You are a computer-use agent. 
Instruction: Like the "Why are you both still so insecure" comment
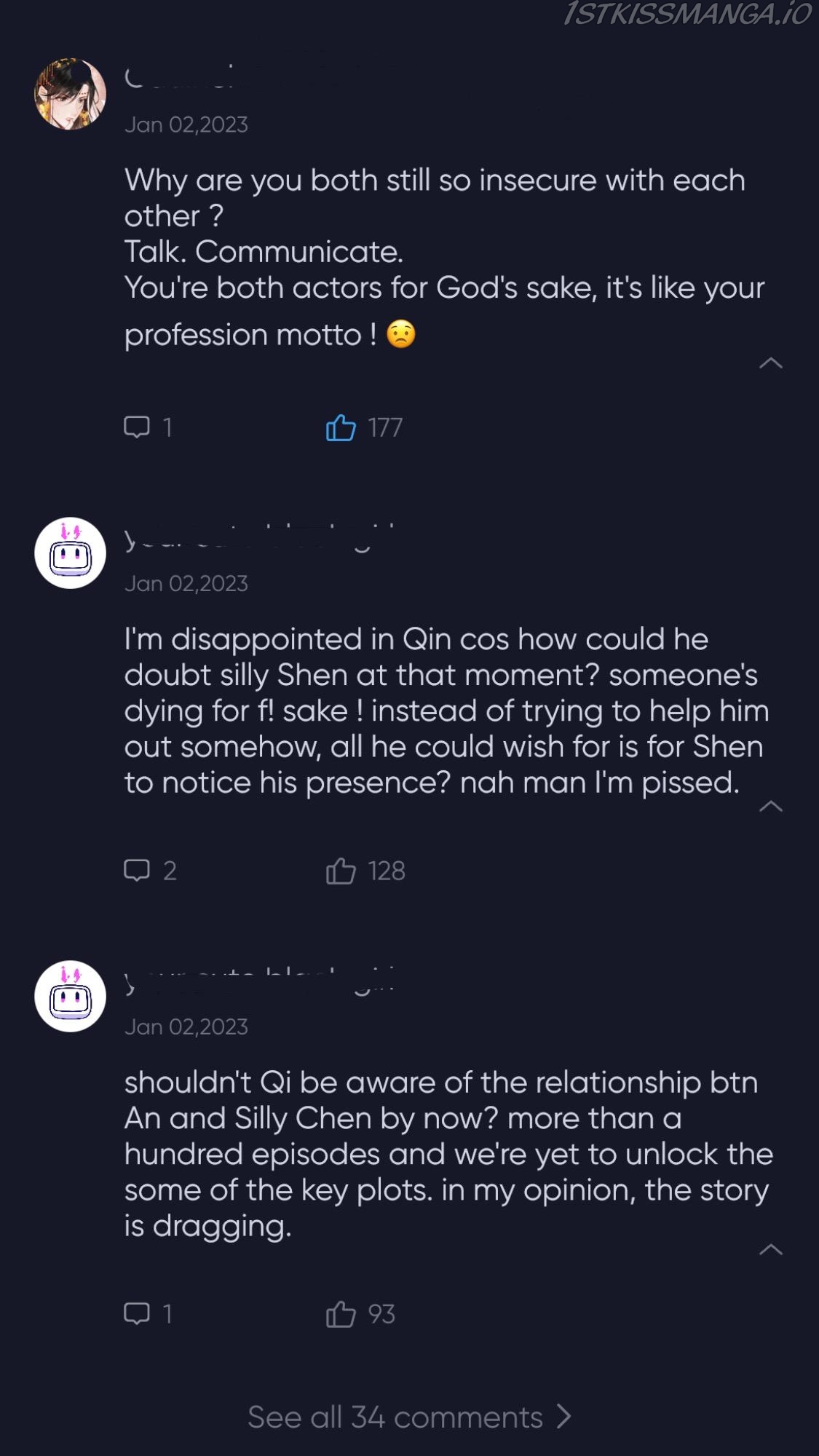tap(341, 427)
